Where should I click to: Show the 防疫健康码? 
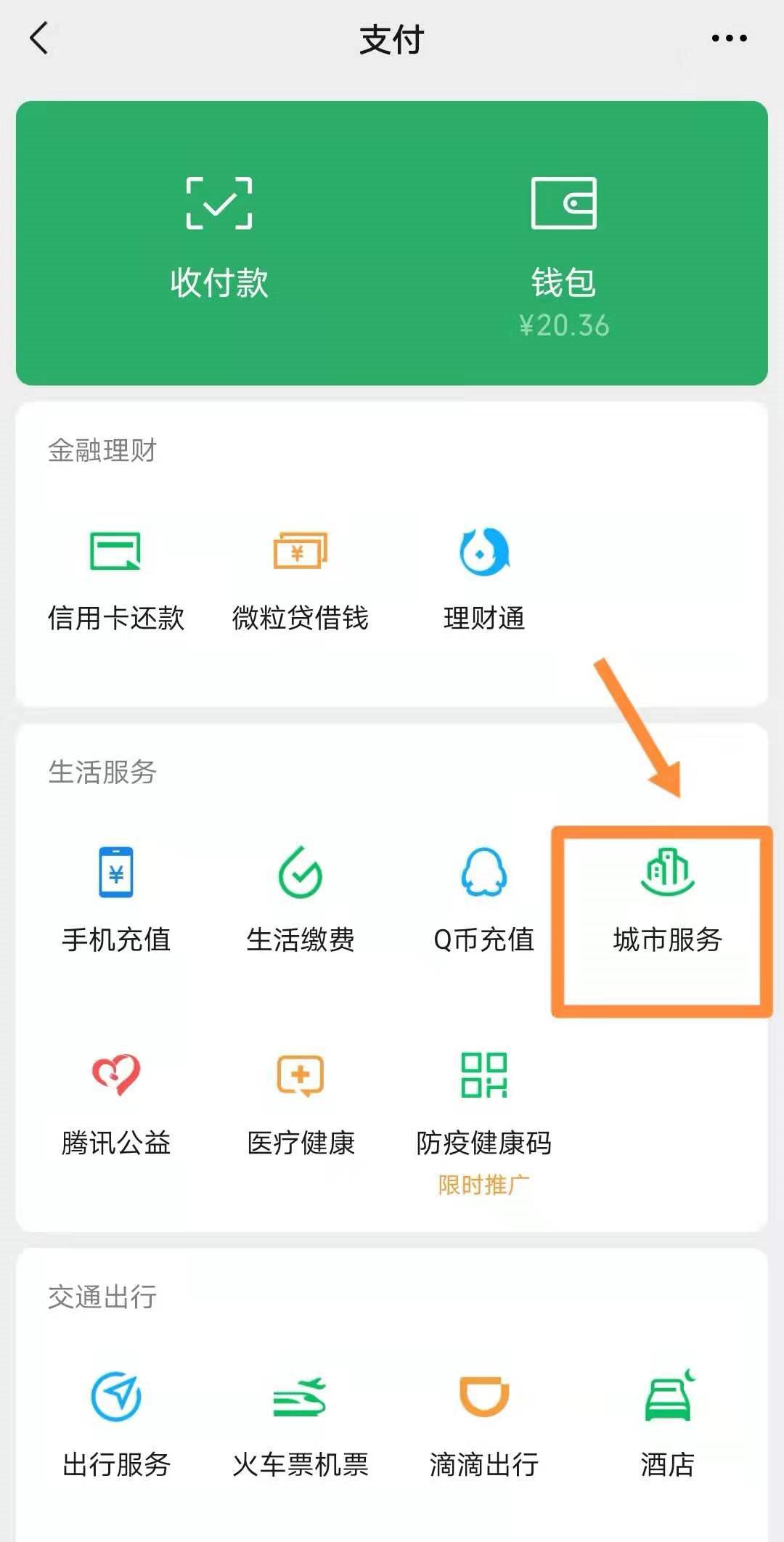click(x=484, y=1104)
